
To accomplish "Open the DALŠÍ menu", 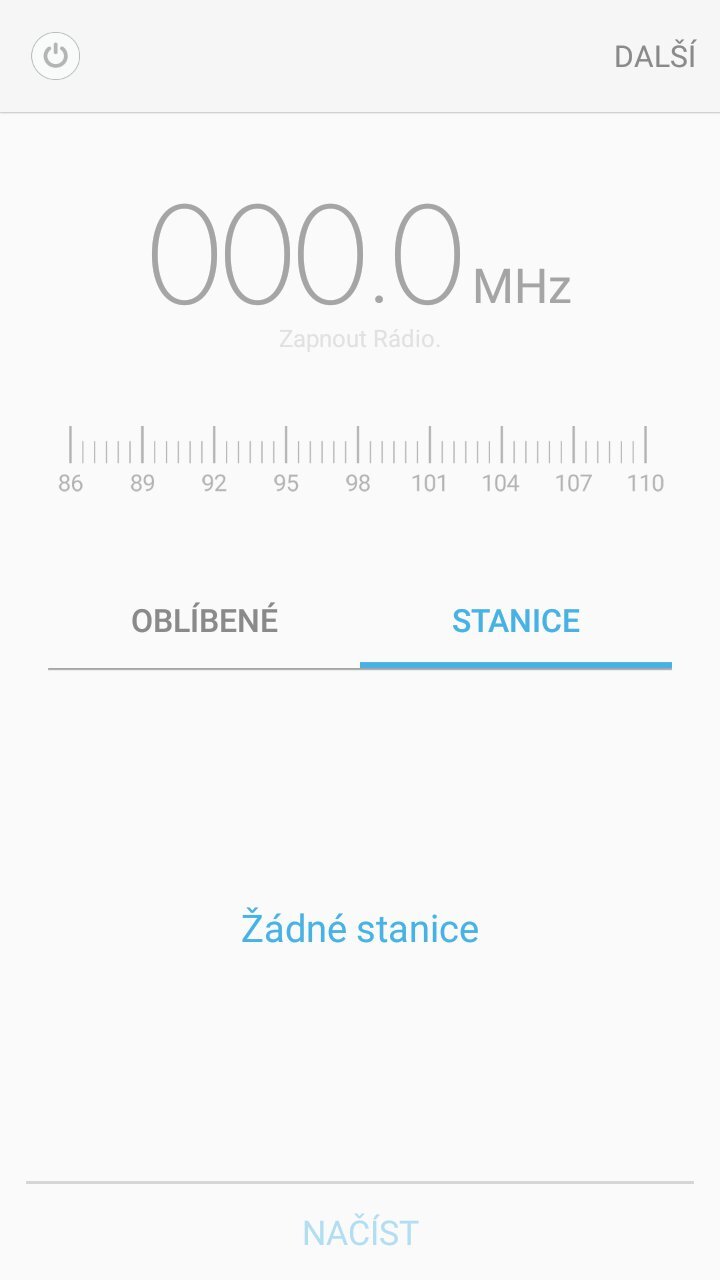I will click(x=656, y=55).
